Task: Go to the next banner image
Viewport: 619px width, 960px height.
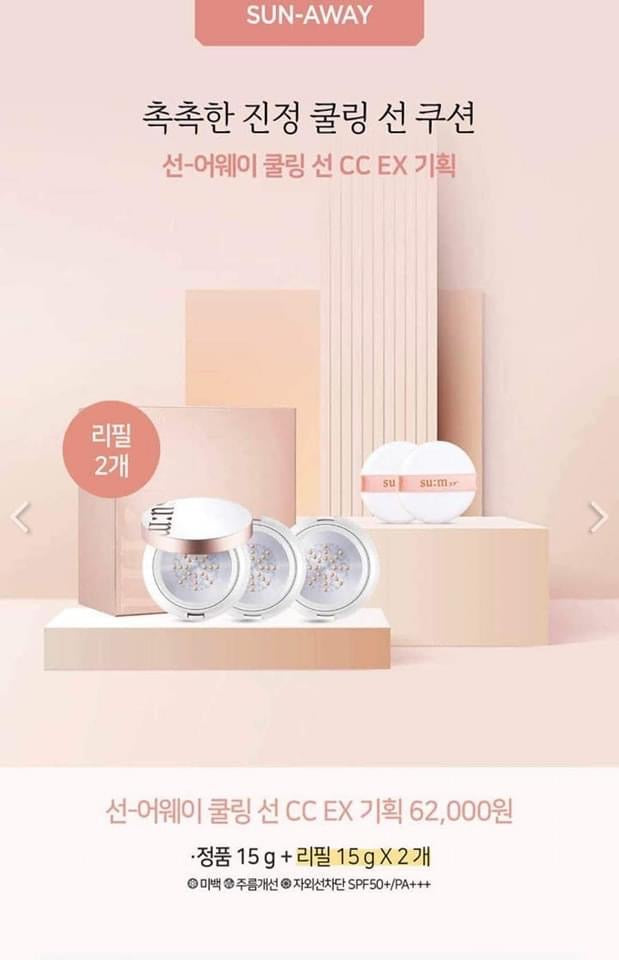Action: (x=597, y=517)
